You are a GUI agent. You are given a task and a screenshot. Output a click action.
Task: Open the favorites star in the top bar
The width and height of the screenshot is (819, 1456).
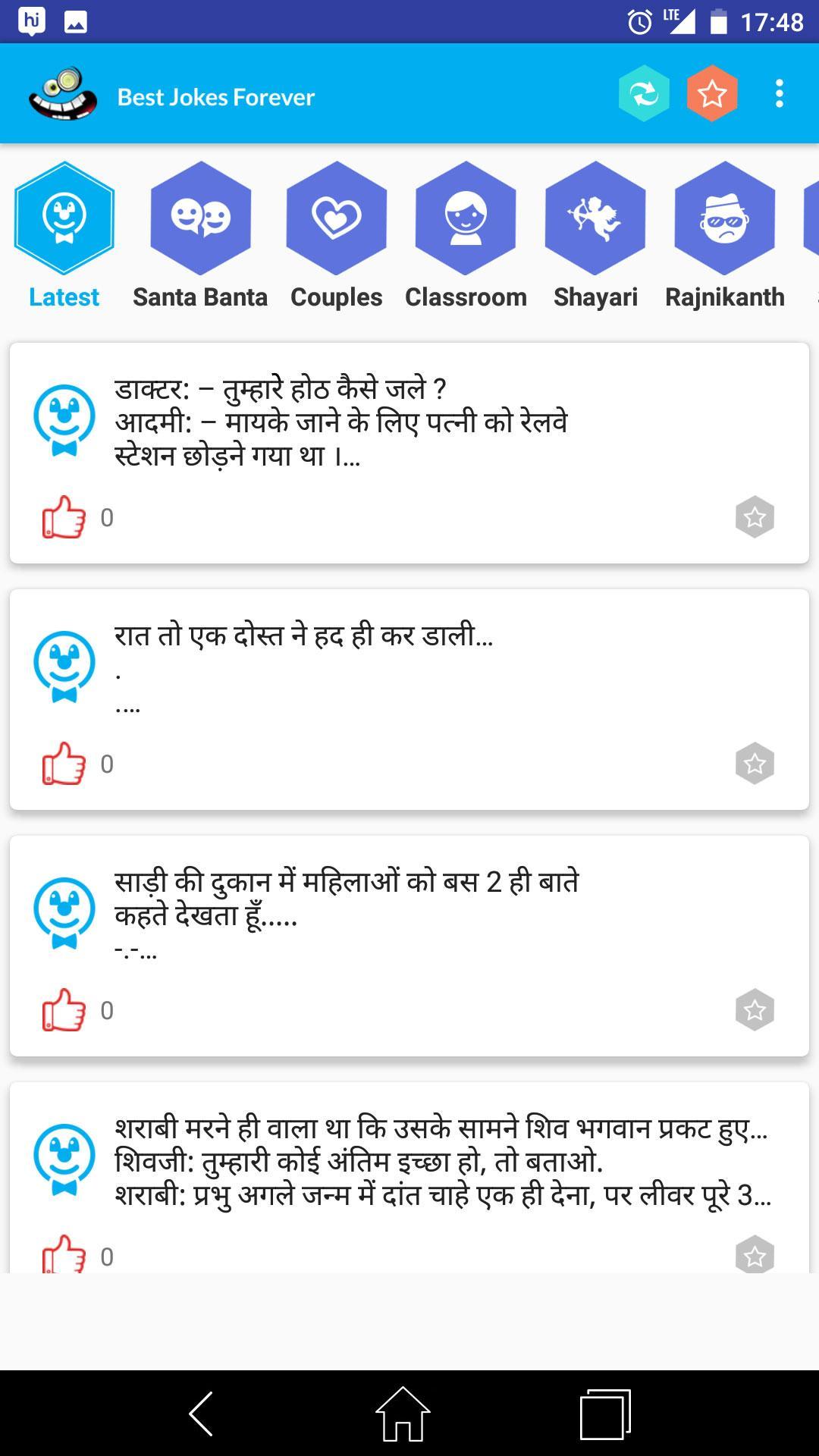711,93
